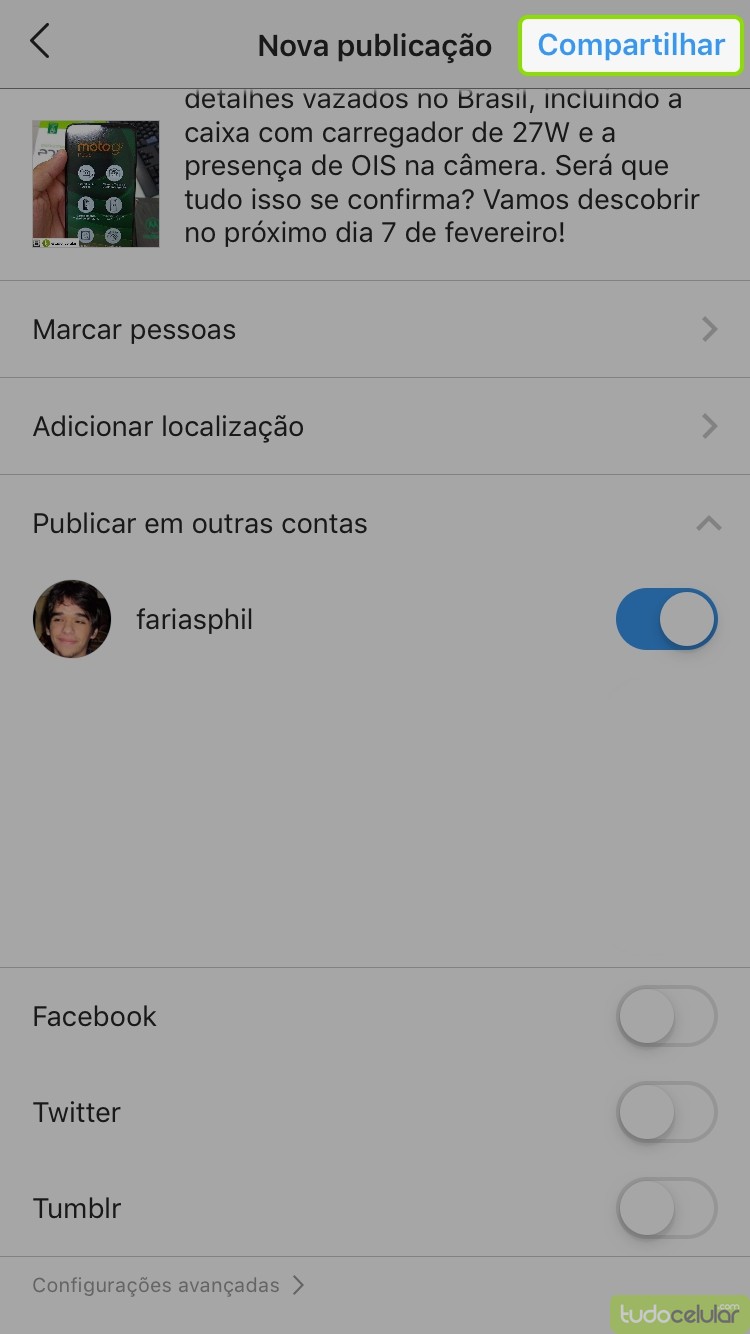
Task: Open Marcar pessoas
Action: pos(375,330)
